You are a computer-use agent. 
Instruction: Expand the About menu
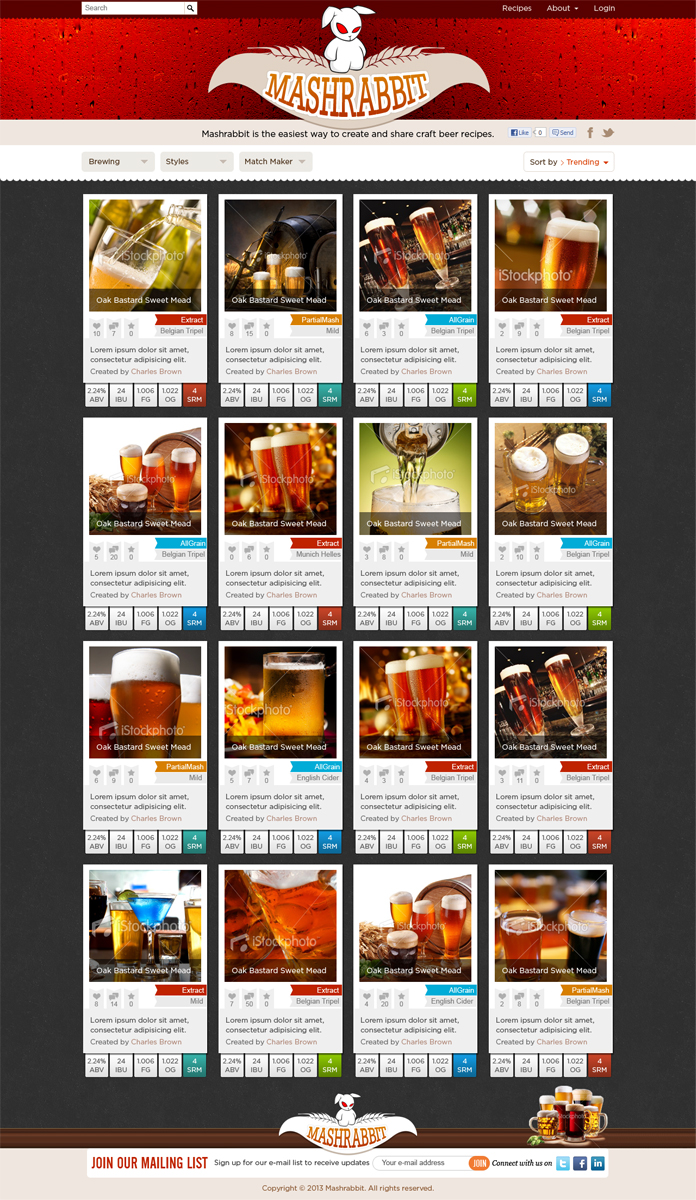tap(562, 8)
